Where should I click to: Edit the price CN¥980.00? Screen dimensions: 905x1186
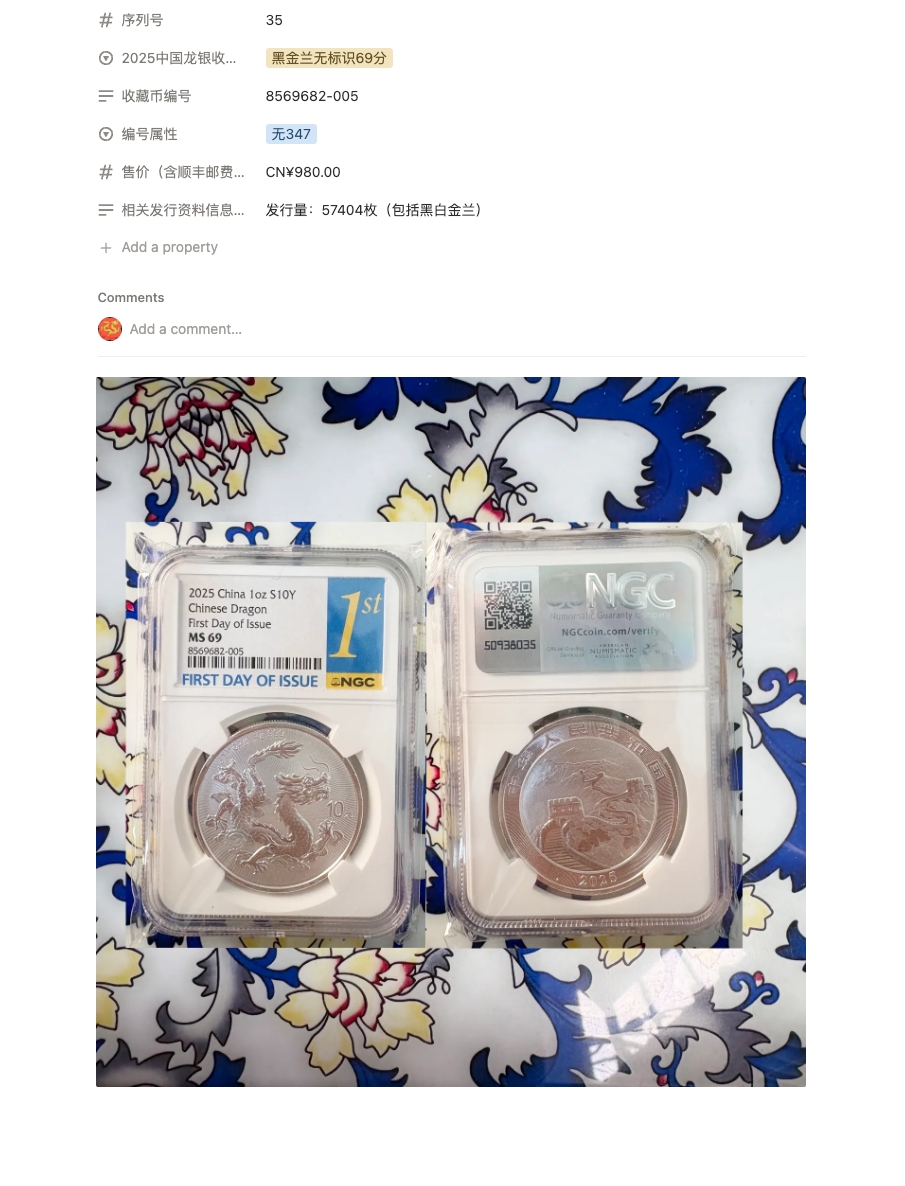click(x=303, y=172)
